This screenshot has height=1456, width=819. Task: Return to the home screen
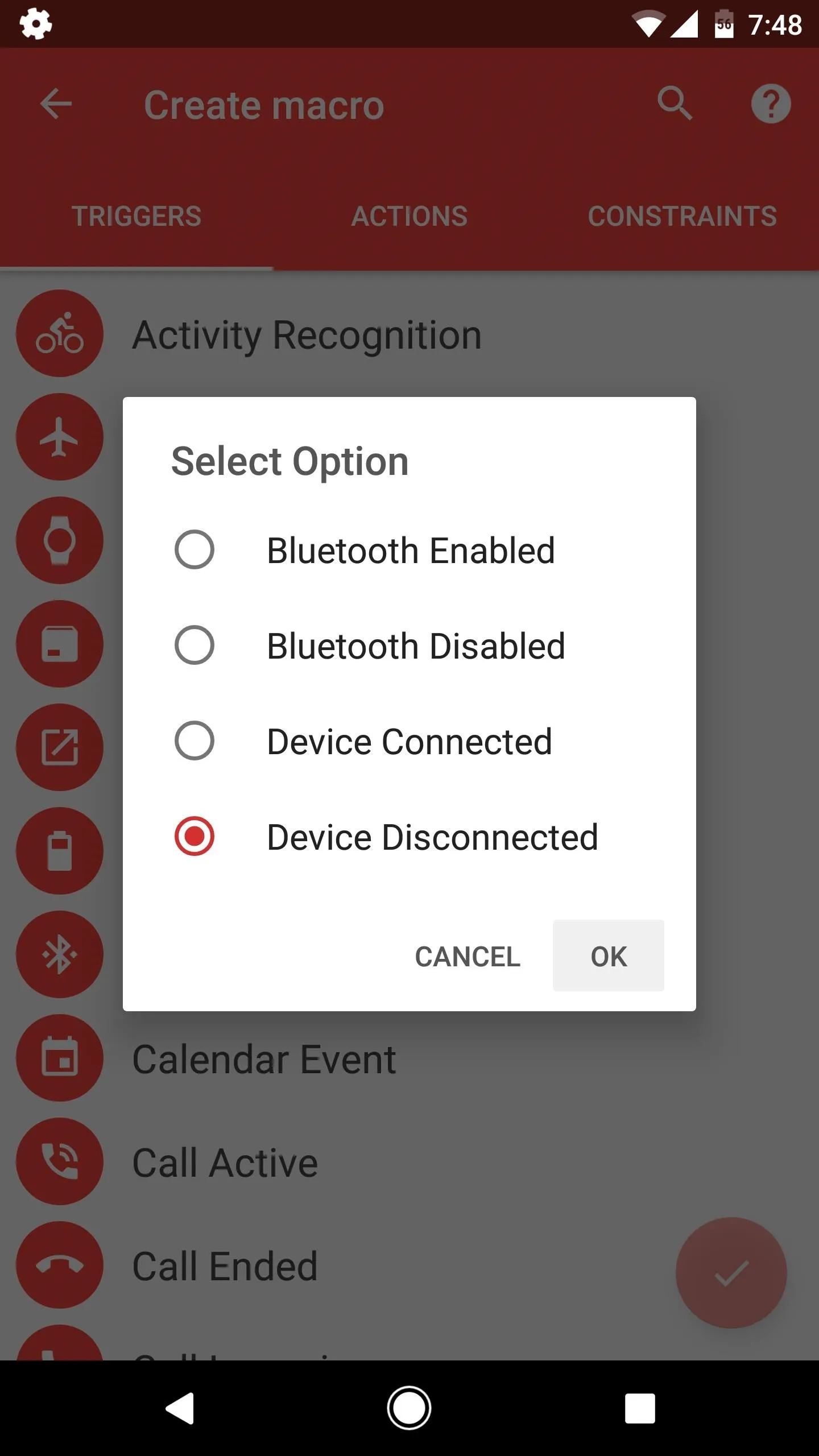coord(409,1408)
